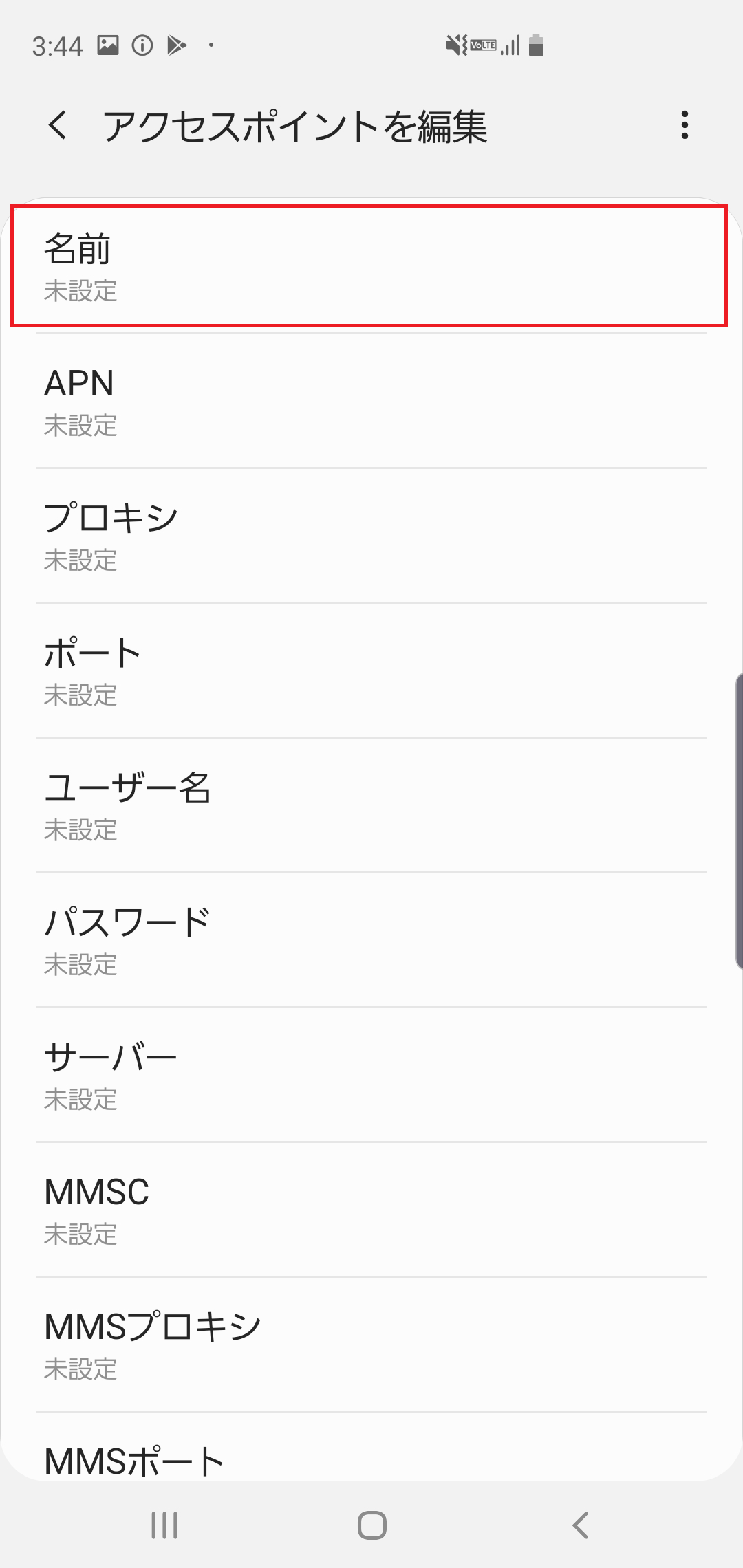
Task: Tap the VoLTE indicator in status bar
Action: click(x=482, y=44)
